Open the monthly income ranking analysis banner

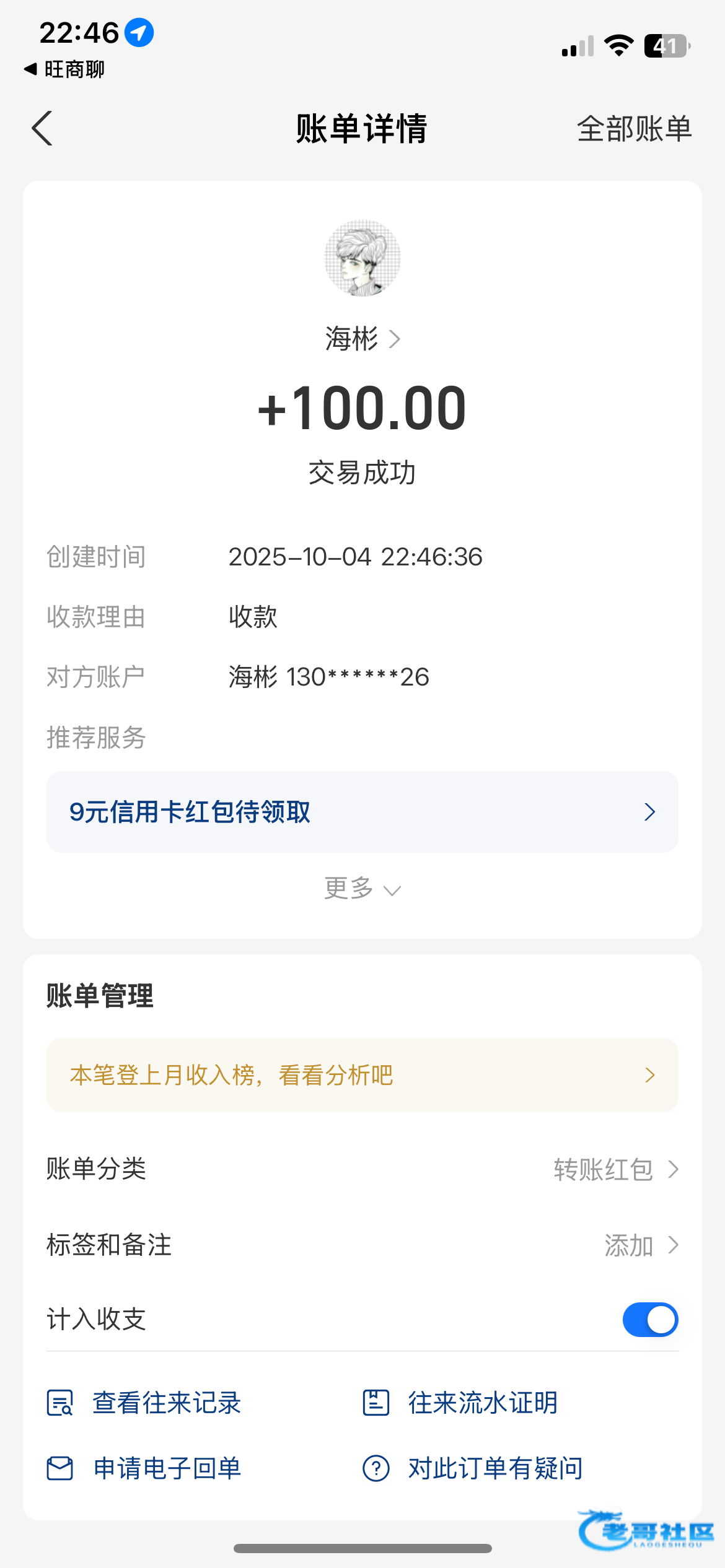(x=362, y=1075)
